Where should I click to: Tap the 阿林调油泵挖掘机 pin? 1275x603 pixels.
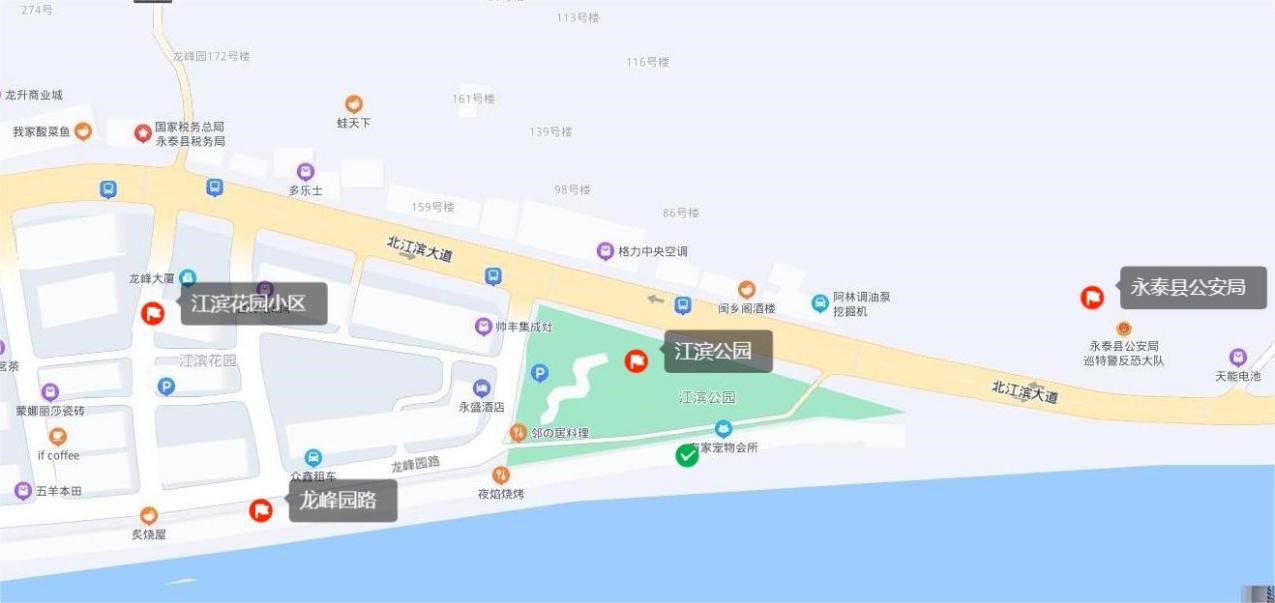click(x=820, y=302)
